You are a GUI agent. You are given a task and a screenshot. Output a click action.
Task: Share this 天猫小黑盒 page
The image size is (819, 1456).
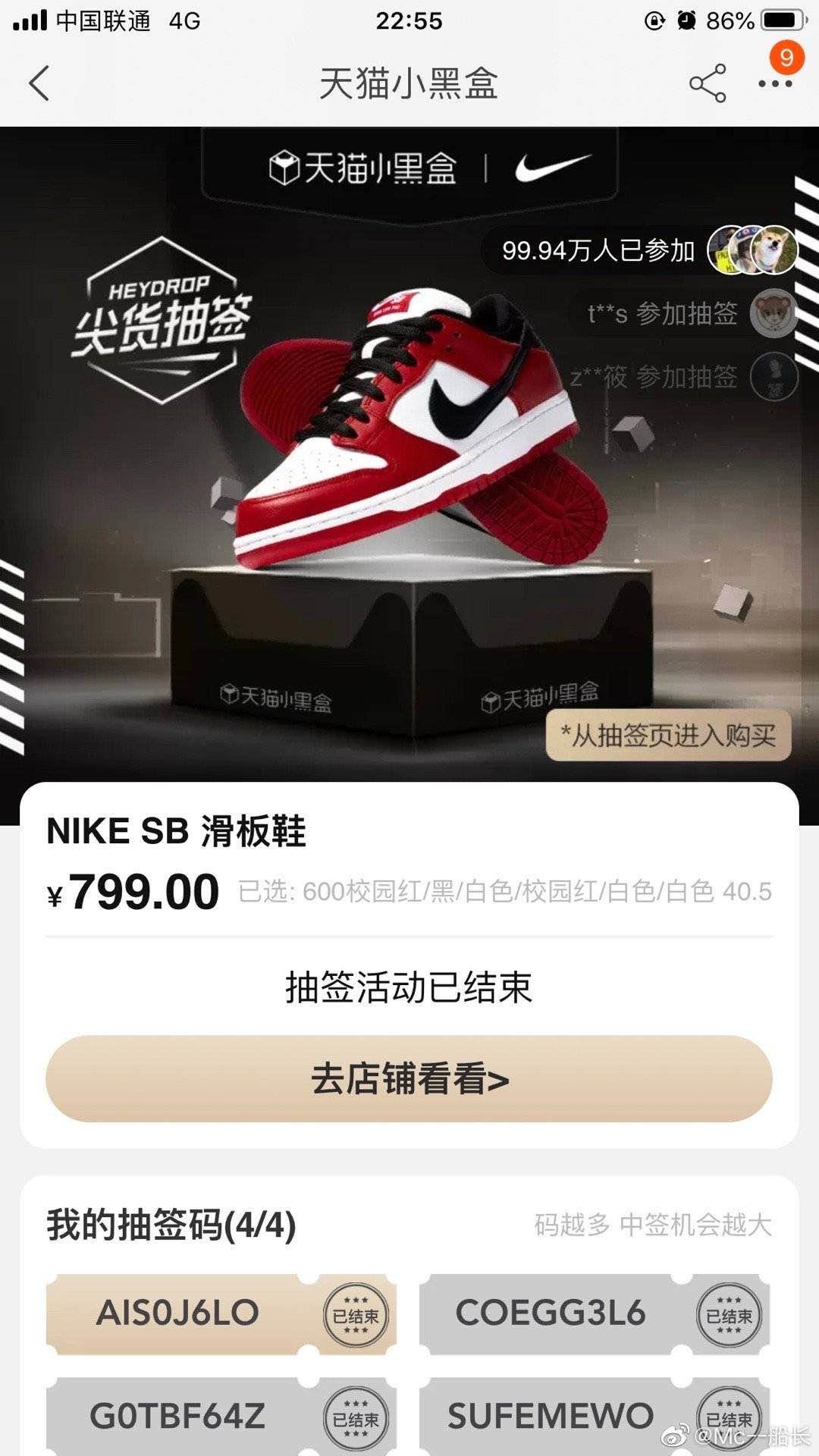(x=707, y=83)
